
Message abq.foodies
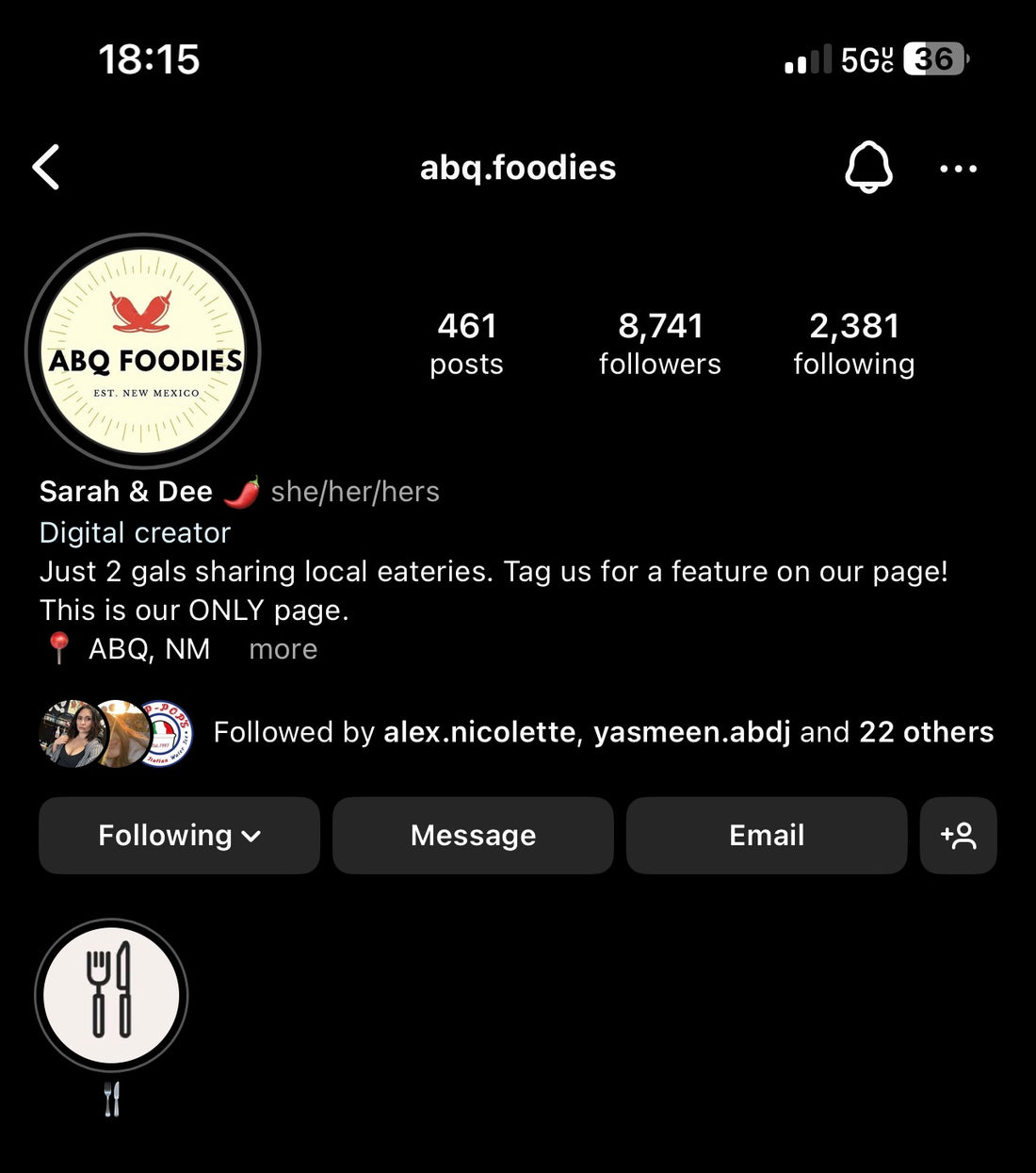point(473,835)
